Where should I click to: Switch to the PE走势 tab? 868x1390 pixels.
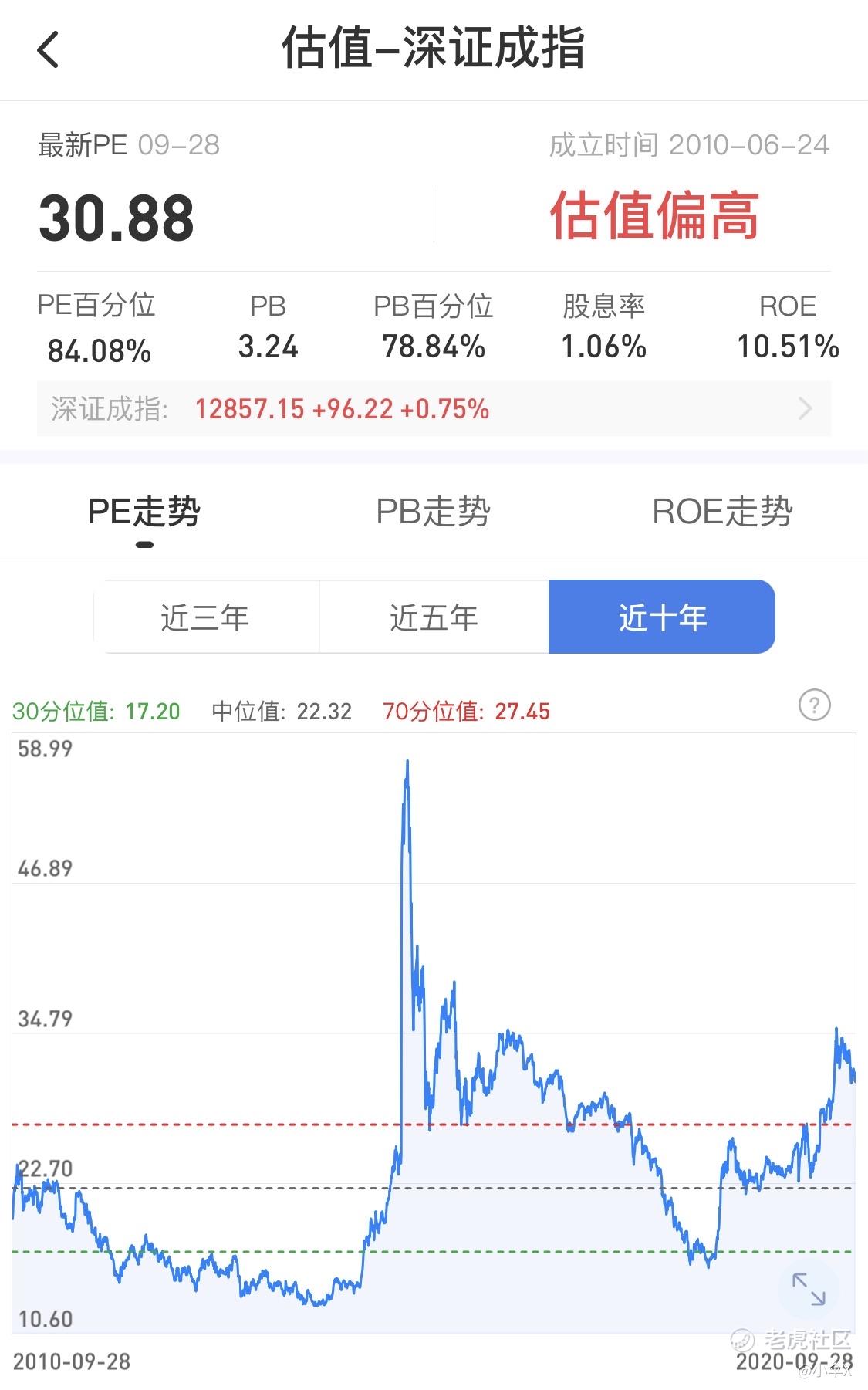[144, 512]
